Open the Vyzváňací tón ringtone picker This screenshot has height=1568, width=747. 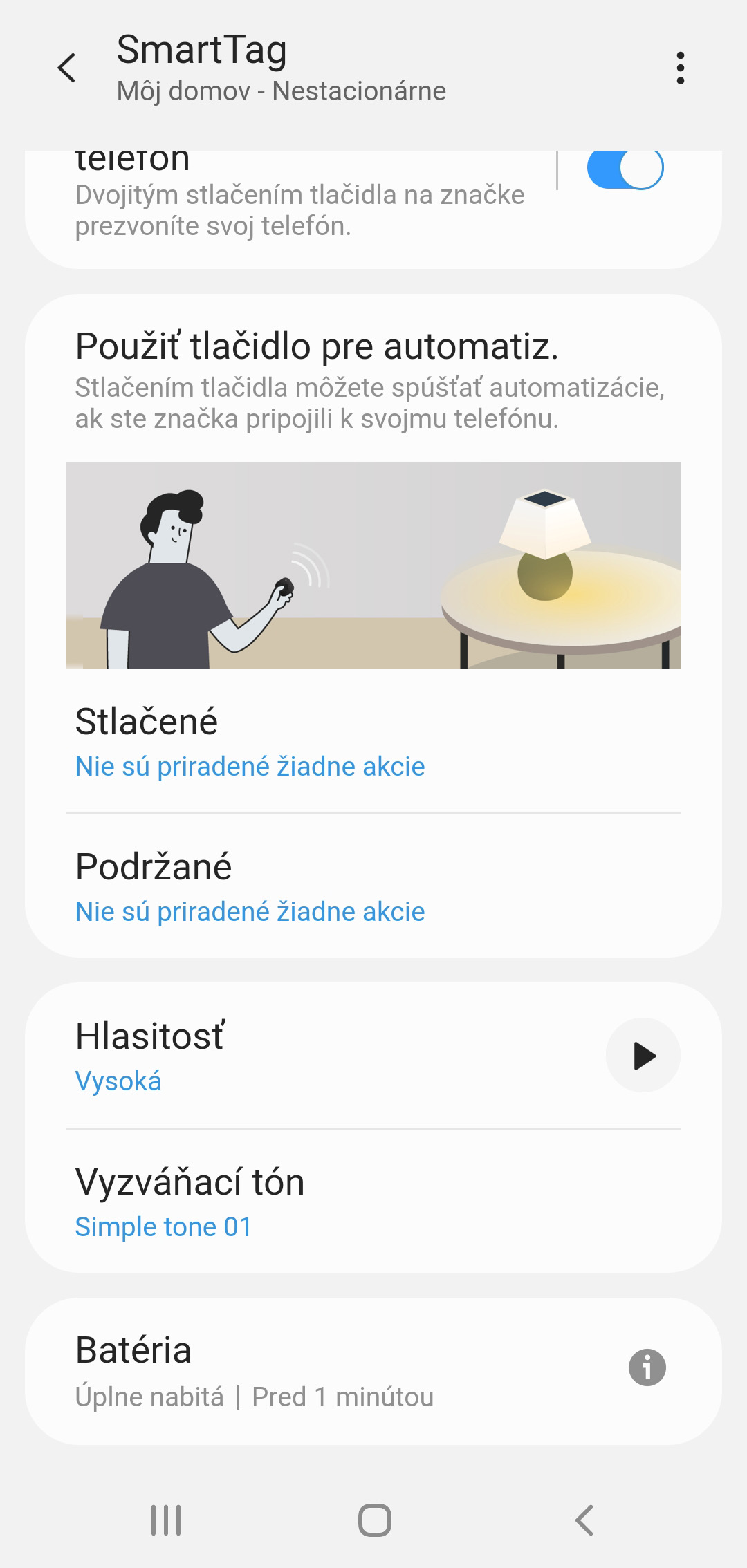tap(373, 1202)
